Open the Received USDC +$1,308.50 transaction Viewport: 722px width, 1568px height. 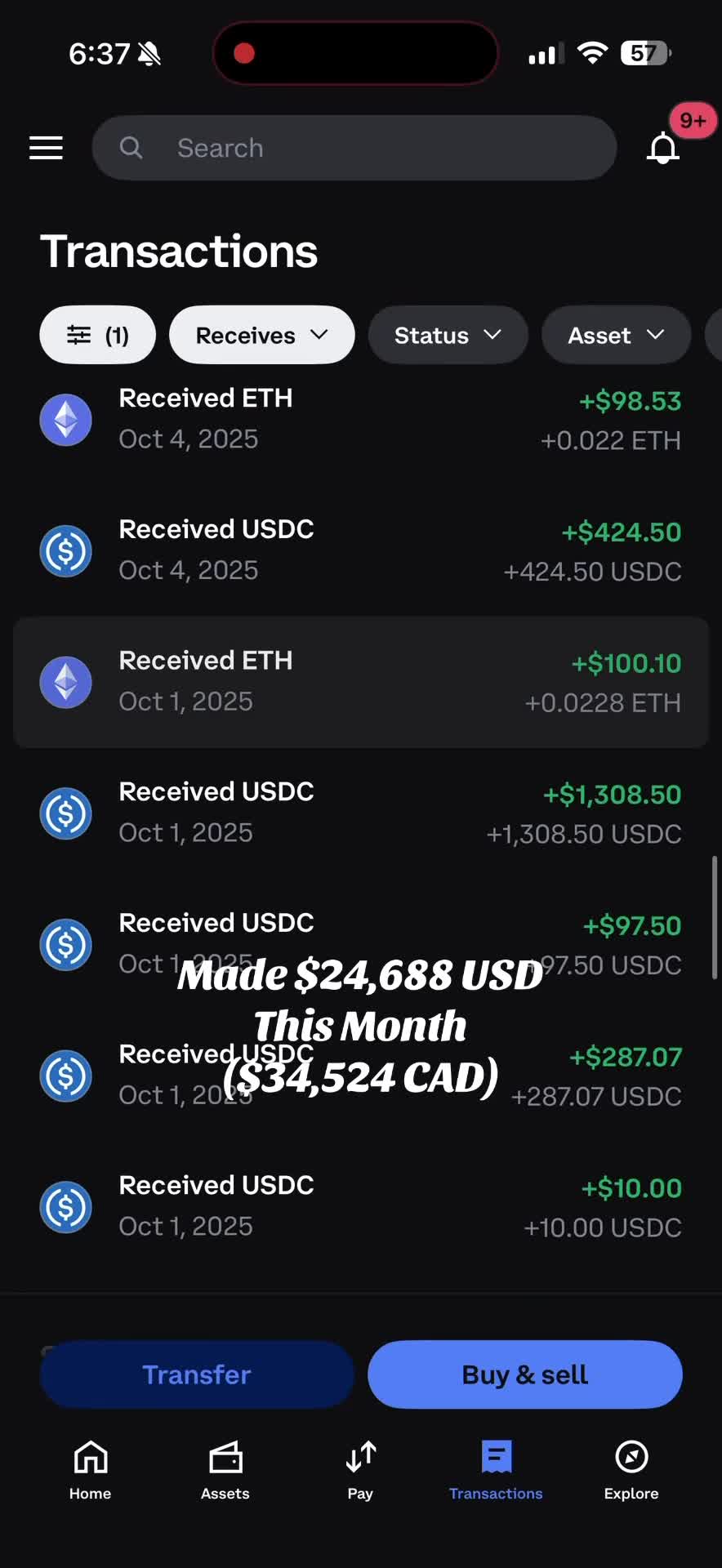(361, 813)
